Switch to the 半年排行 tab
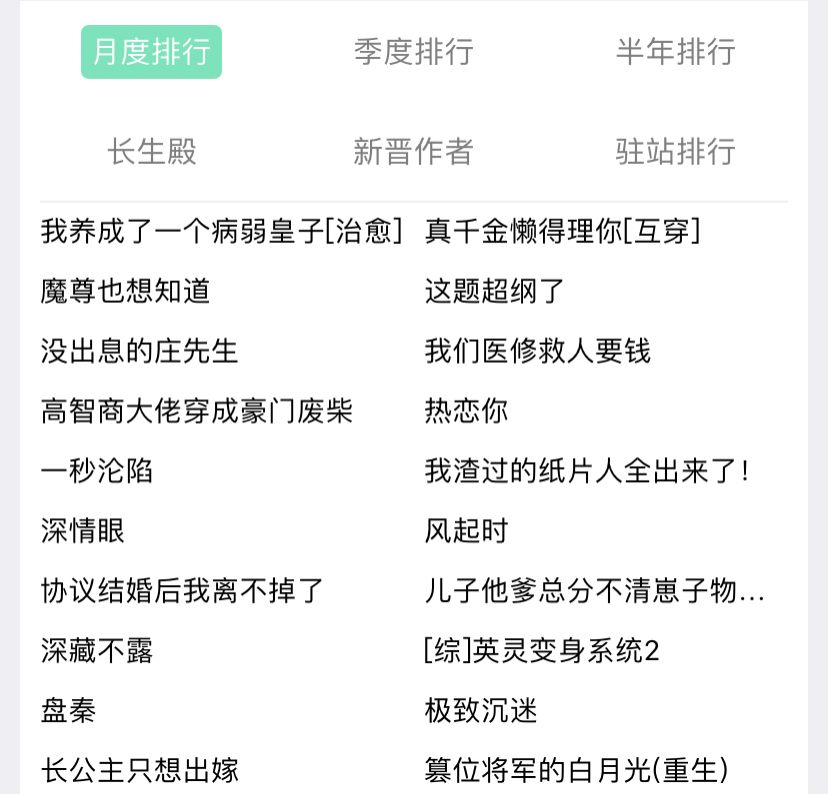This screenshot has width=828, height=794. click(675, 52)
